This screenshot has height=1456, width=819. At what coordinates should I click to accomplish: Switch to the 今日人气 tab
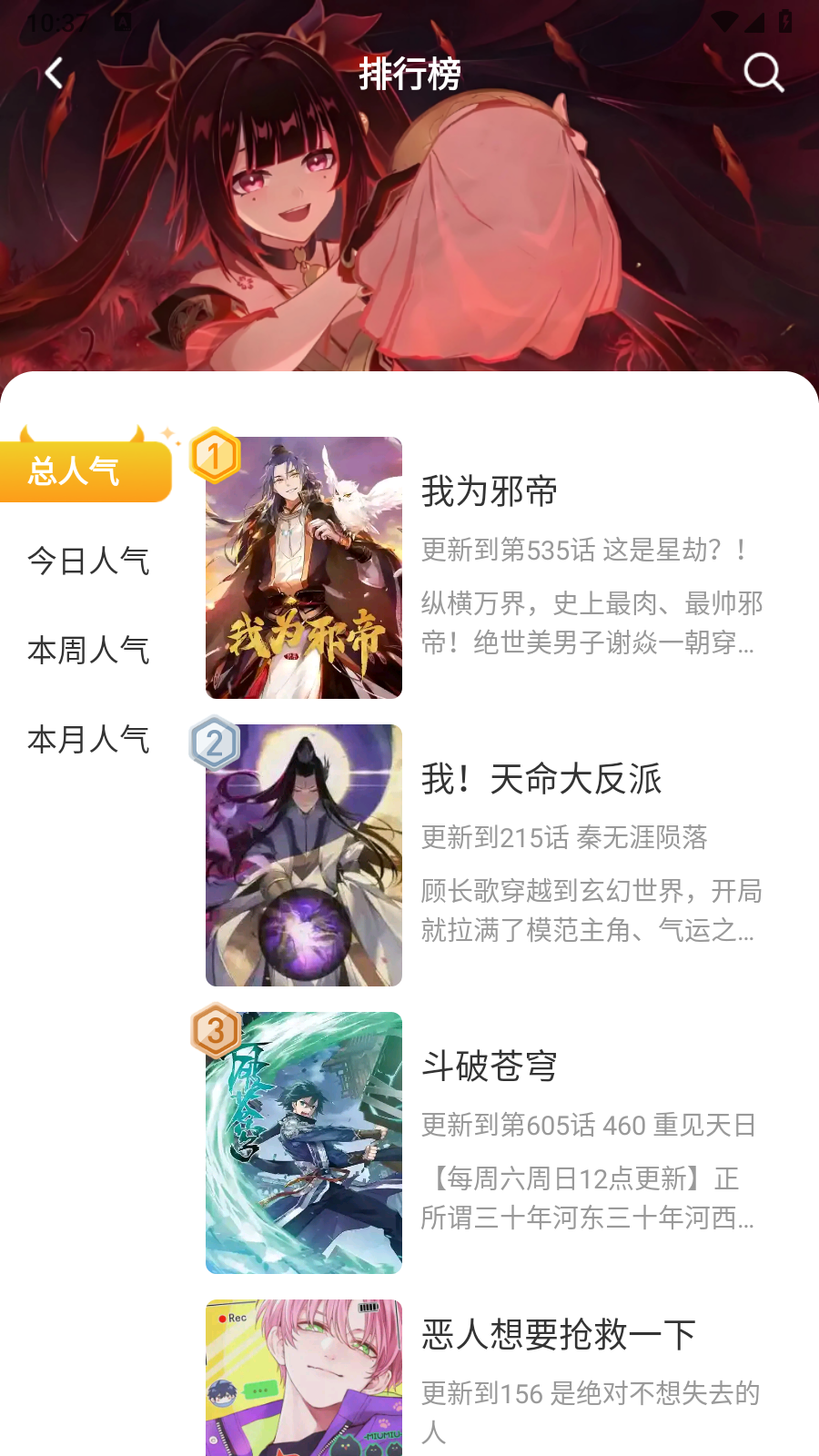tap(88, 562)
